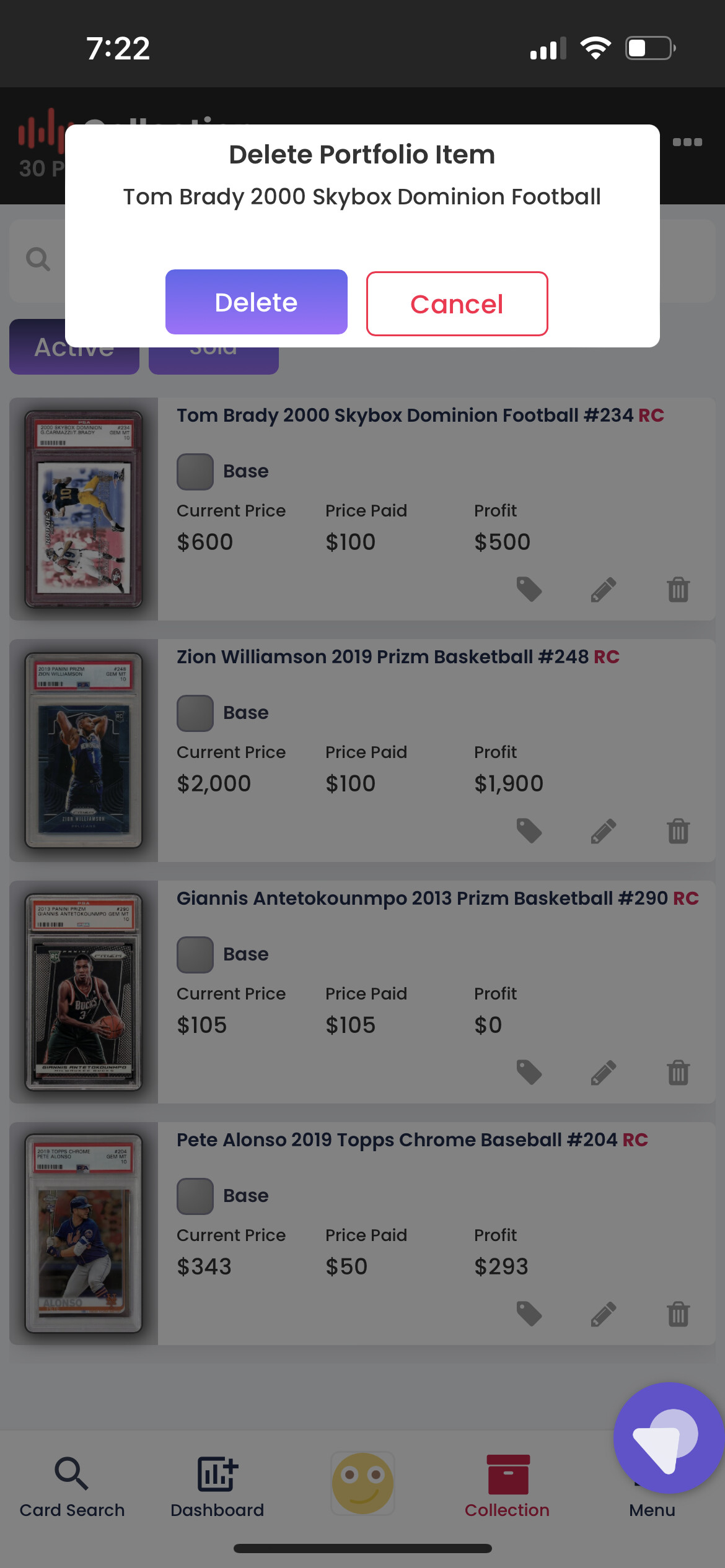Check the Base checkbox on Tom Brady card

point(195,471)
